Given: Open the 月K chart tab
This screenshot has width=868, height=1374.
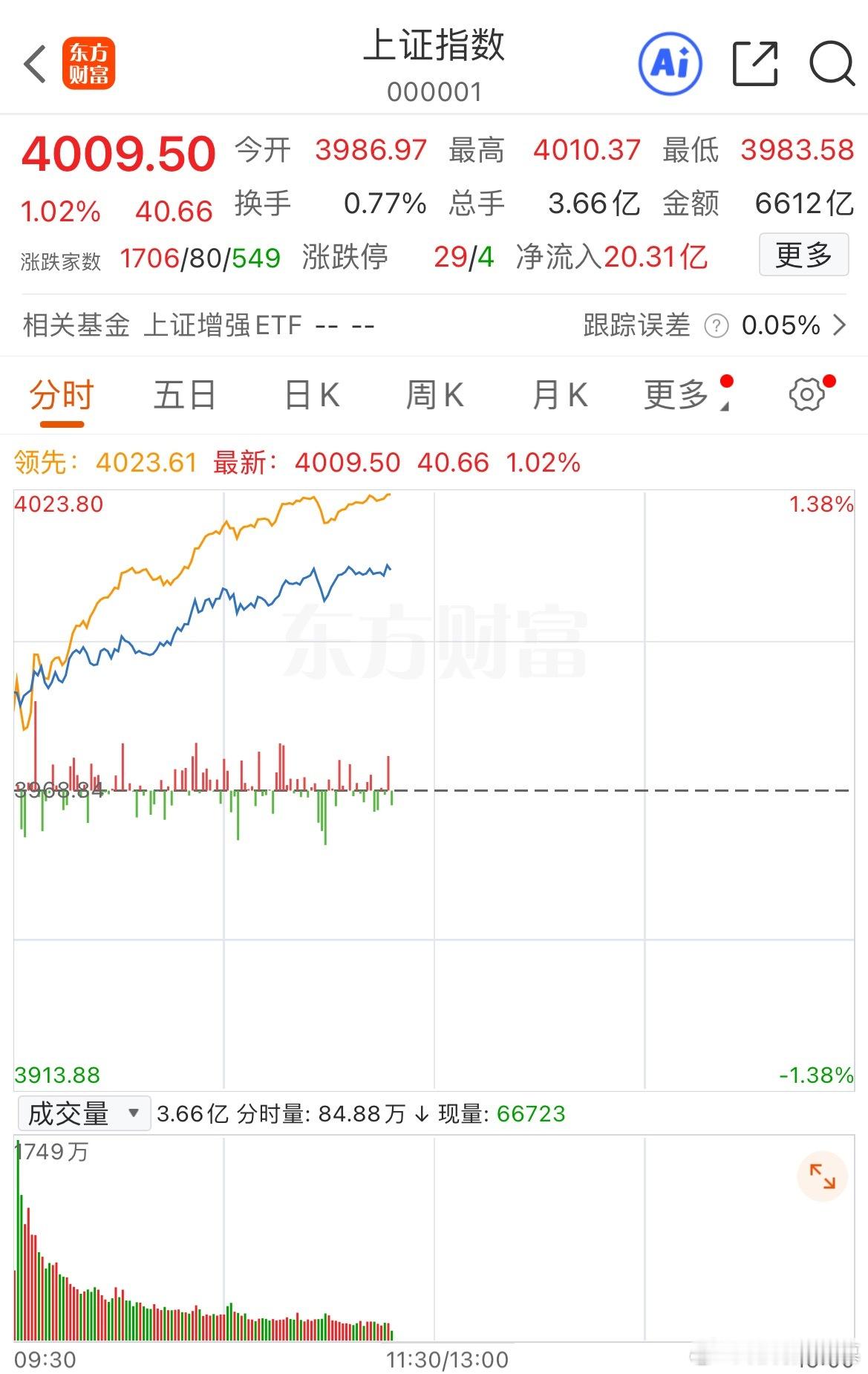Looking at the screenshot, I should pos(559,395).
